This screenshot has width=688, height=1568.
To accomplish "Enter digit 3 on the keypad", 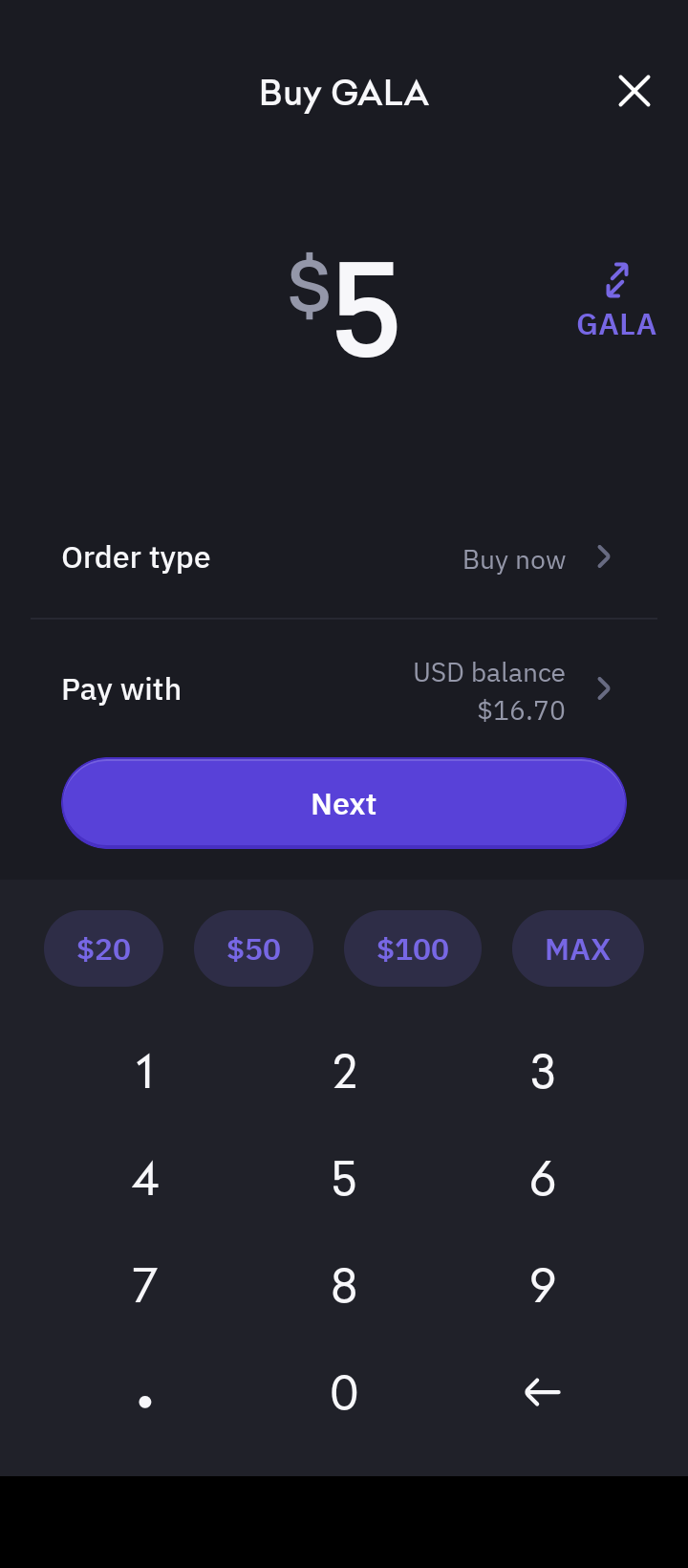I will click(x=543, y=1072).
